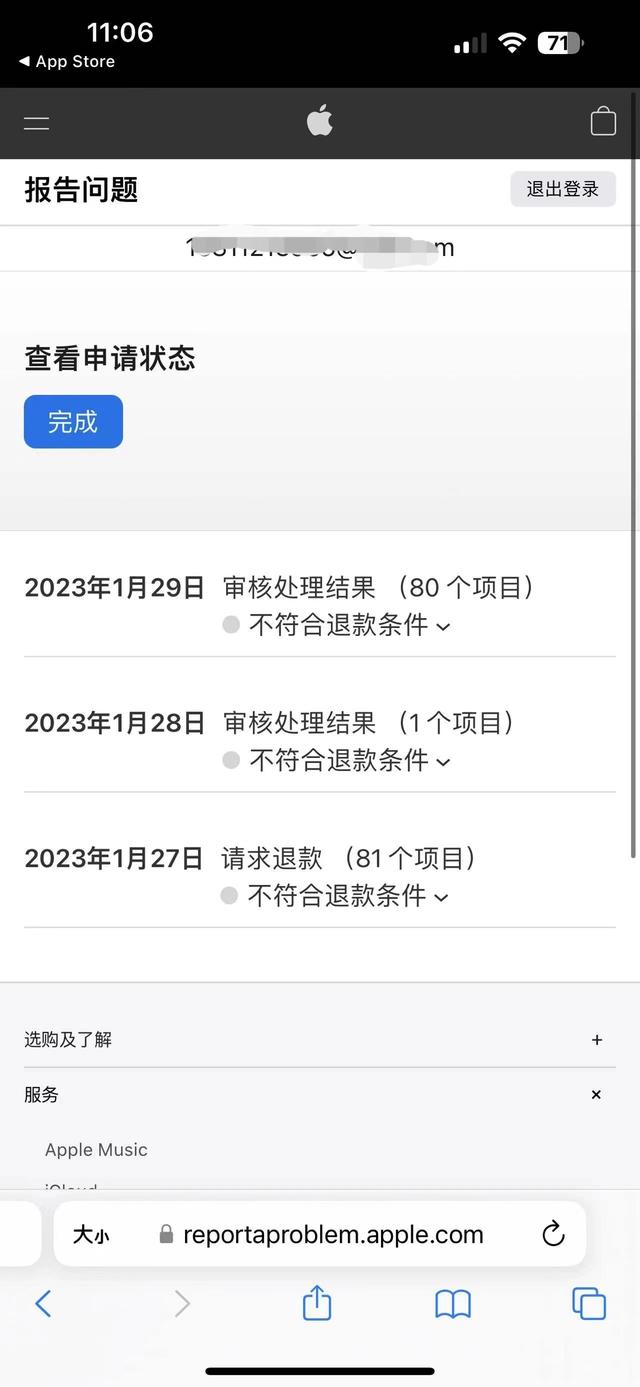Collapse the 服务 footer section
Screen dimensions: 640x1387
(x=596, y=1095)
